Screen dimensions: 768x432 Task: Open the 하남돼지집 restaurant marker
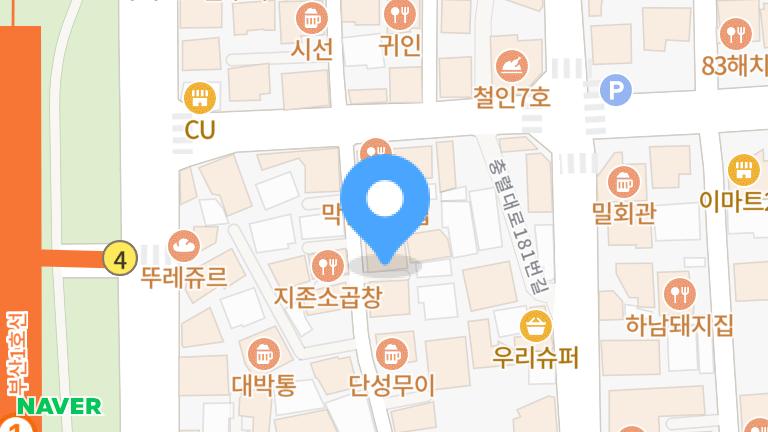click(679, 295)
